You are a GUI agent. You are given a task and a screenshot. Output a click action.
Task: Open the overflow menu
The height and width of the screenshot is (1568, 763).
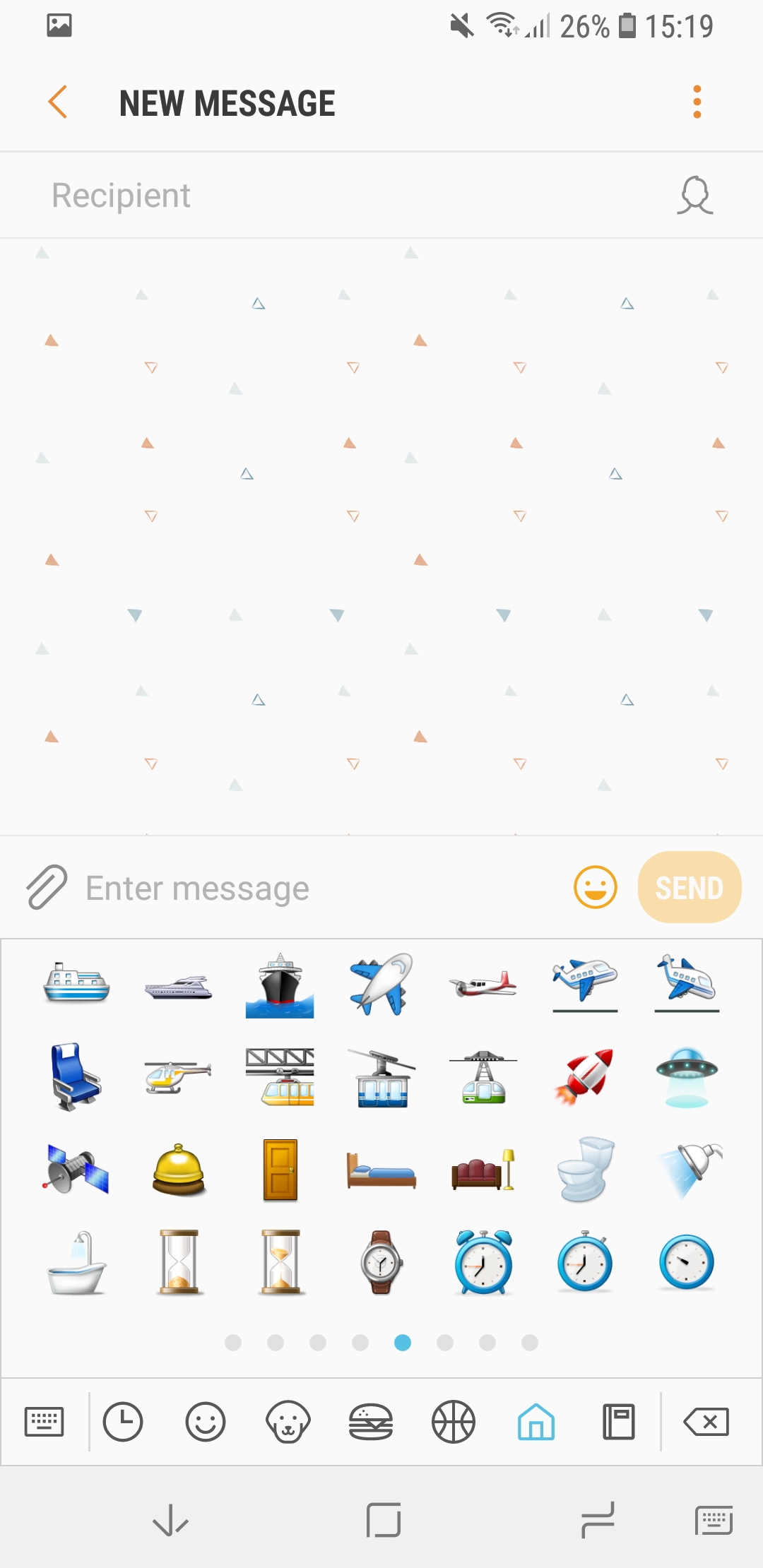(x=697, y=102)
